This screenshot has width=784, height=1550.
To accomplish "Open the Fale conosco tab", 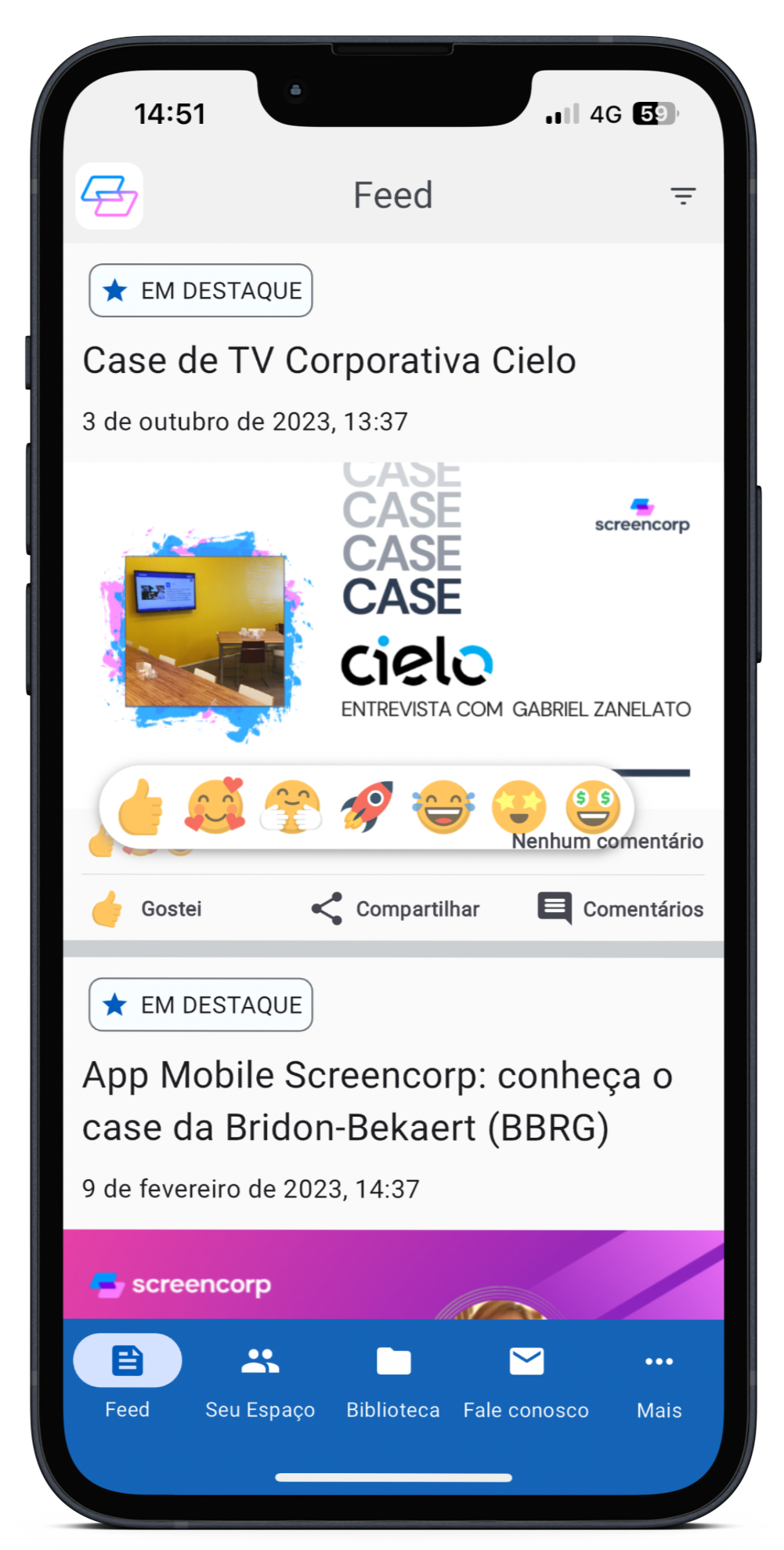I will 526,1379.
